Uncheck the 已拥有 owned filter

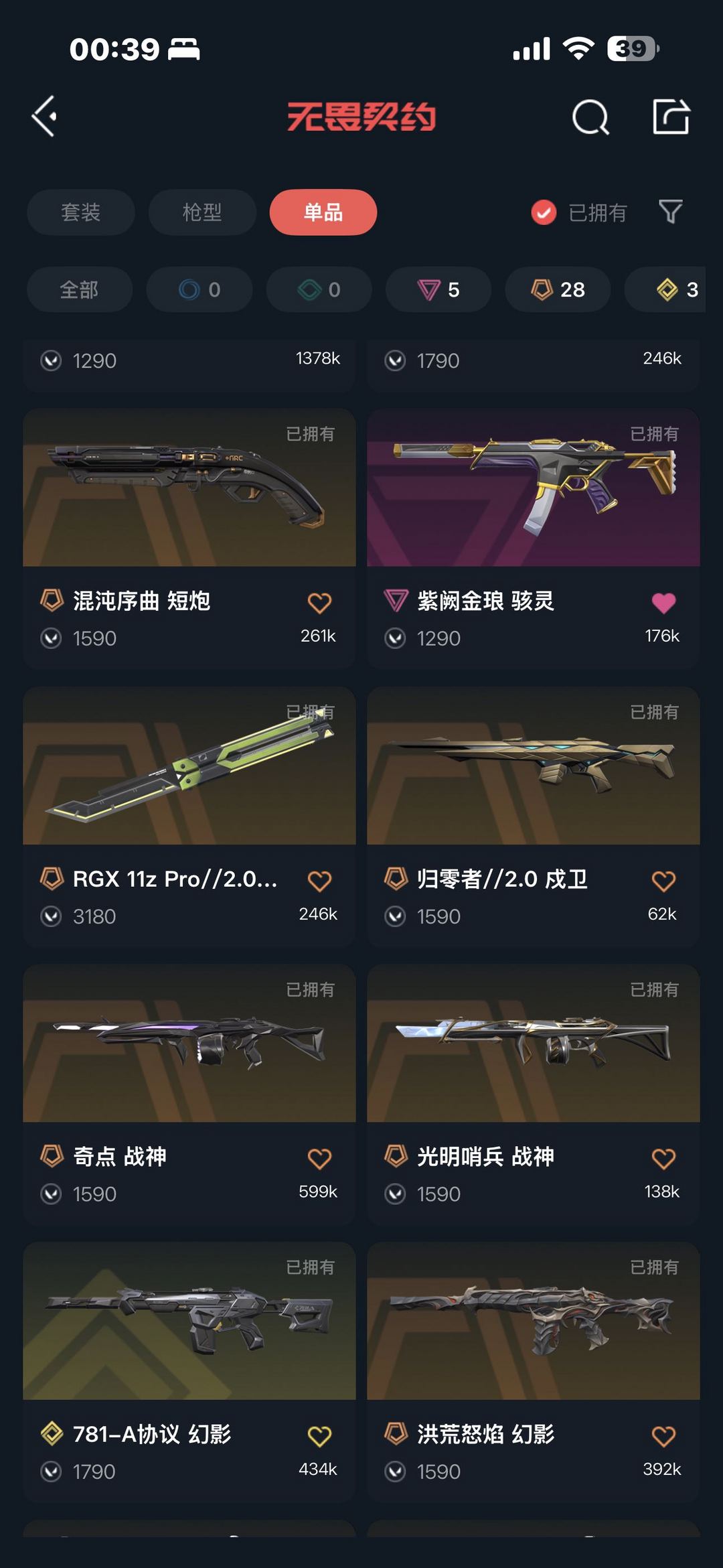pos(544,212)
